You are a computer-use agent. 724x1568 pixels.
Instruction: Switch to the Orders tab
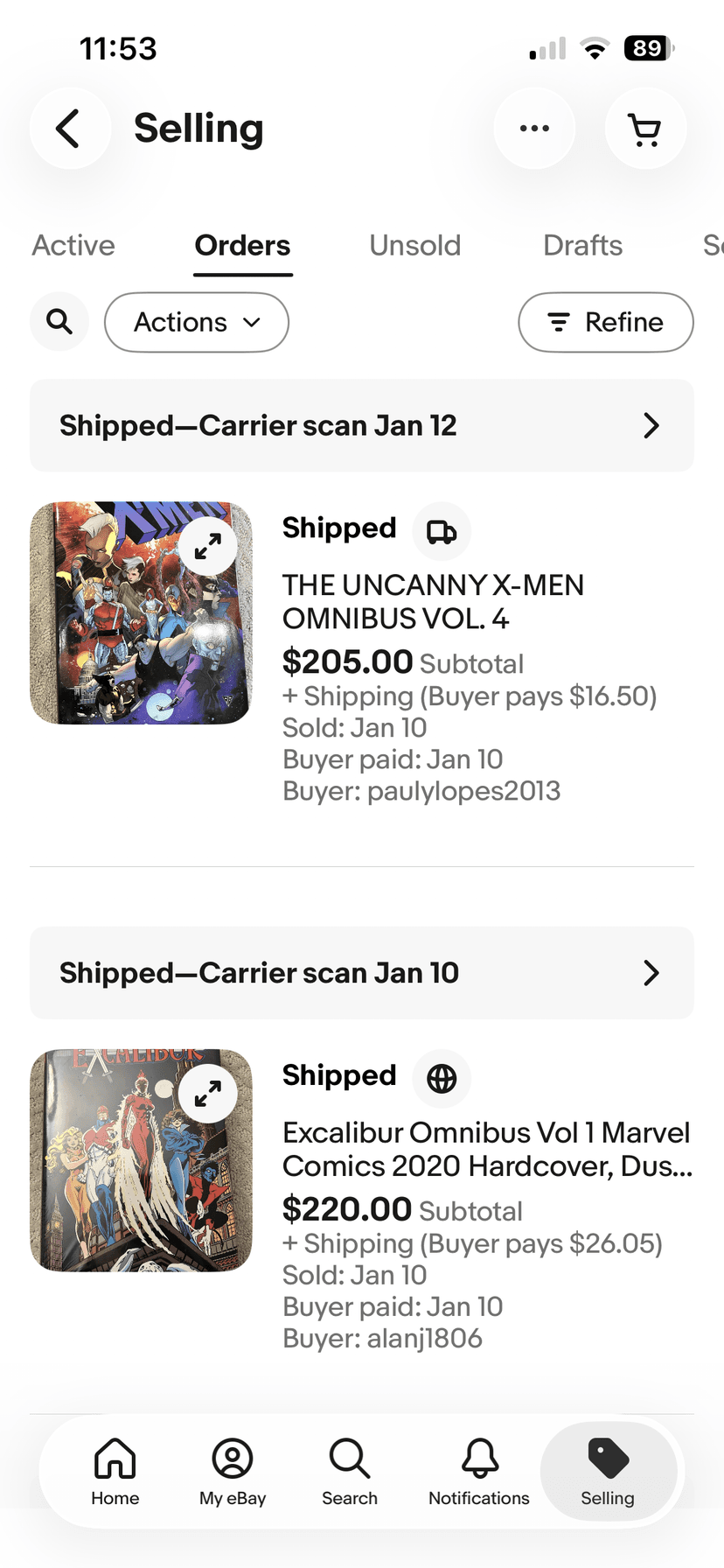(242, 246)
